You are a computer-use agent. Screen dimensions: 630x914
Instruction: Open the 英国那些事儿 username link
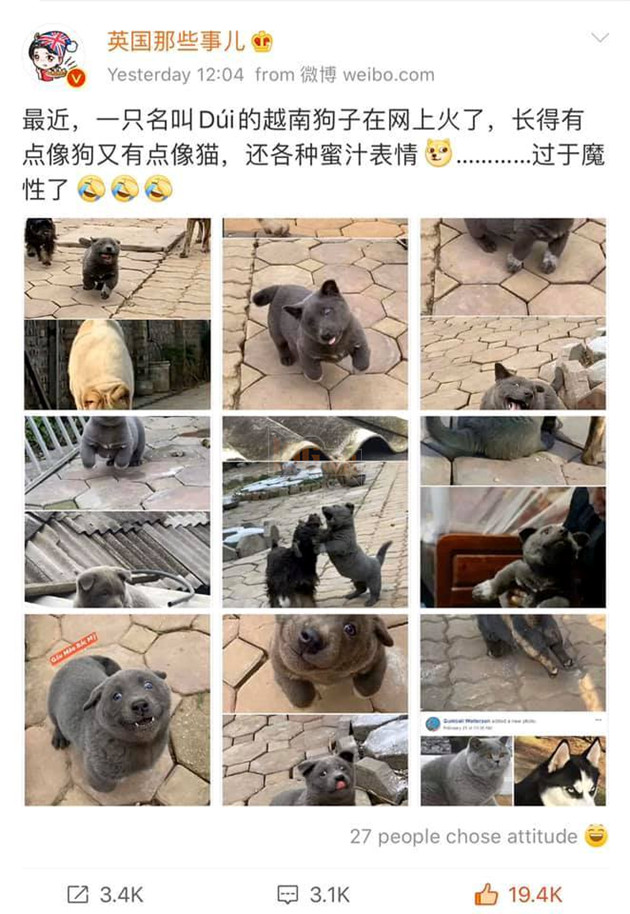pos(176,42)
